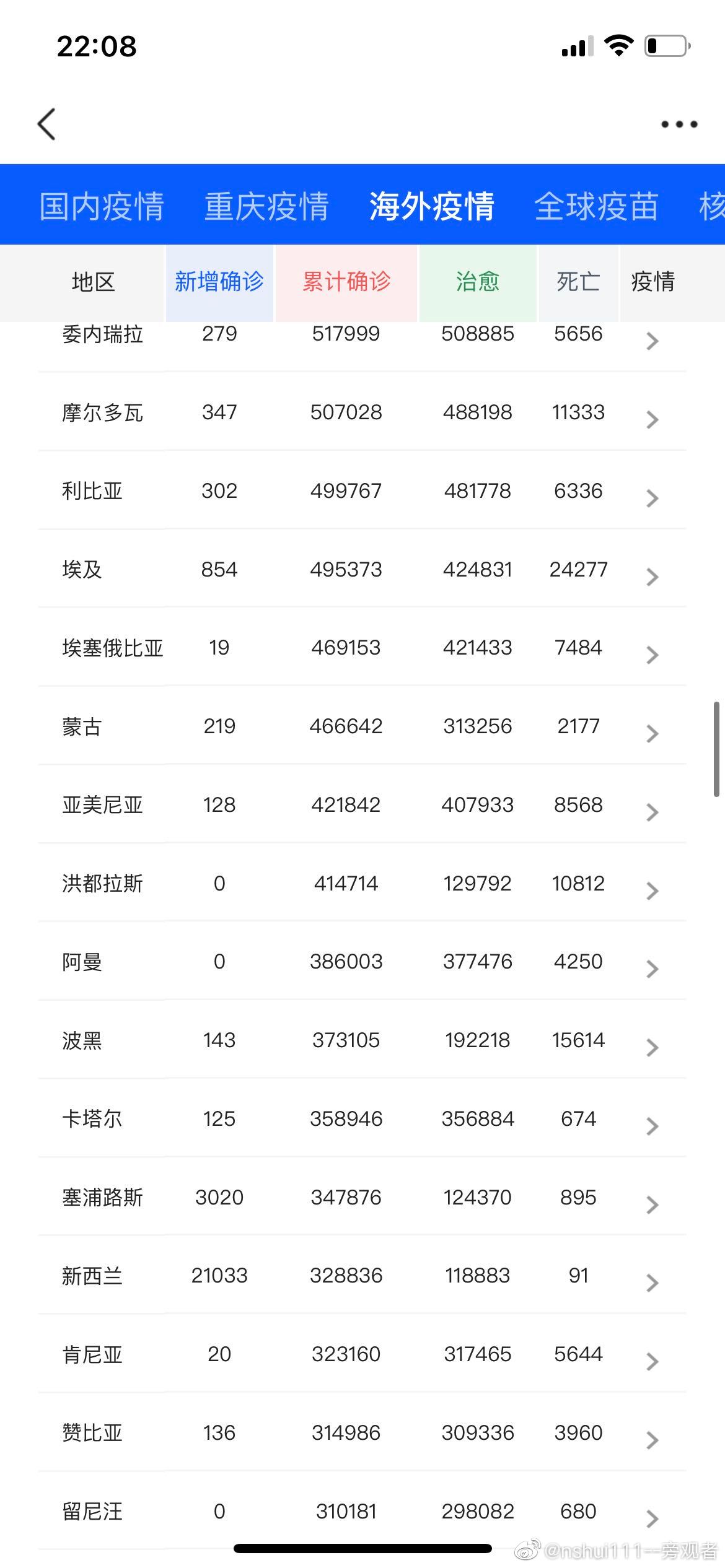725x1568 pixels.
Task: Open details chevron for 肯尼亚
Action: pyautogui.click(x=652, y=1362)
